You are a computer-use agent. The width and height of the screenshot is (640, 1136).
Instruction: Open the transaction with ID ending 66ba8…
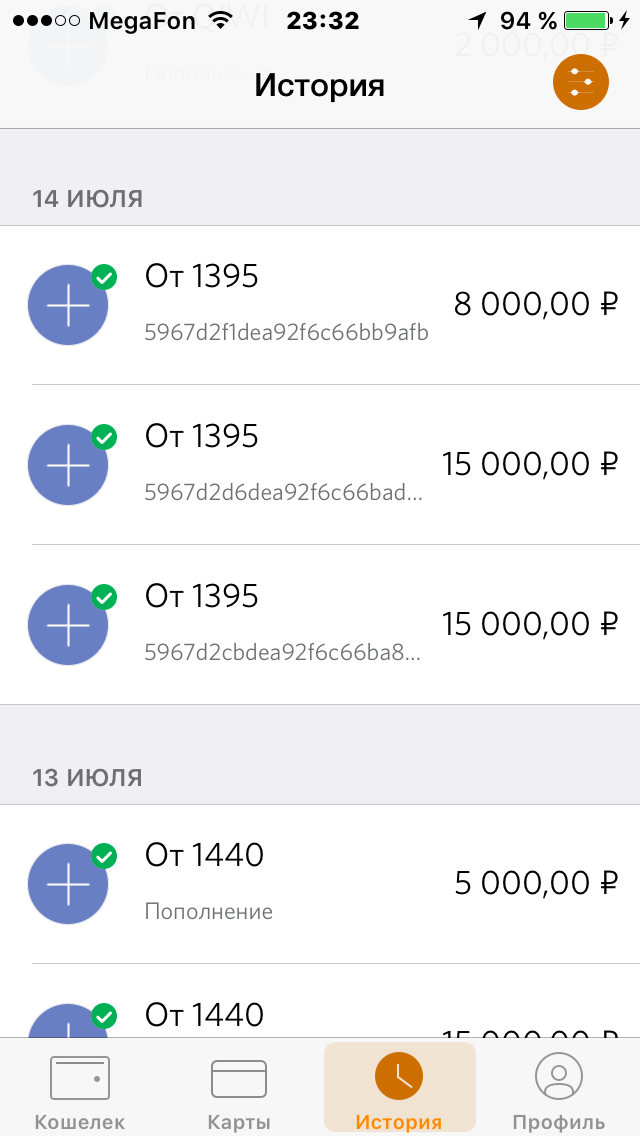click(320, 625)
